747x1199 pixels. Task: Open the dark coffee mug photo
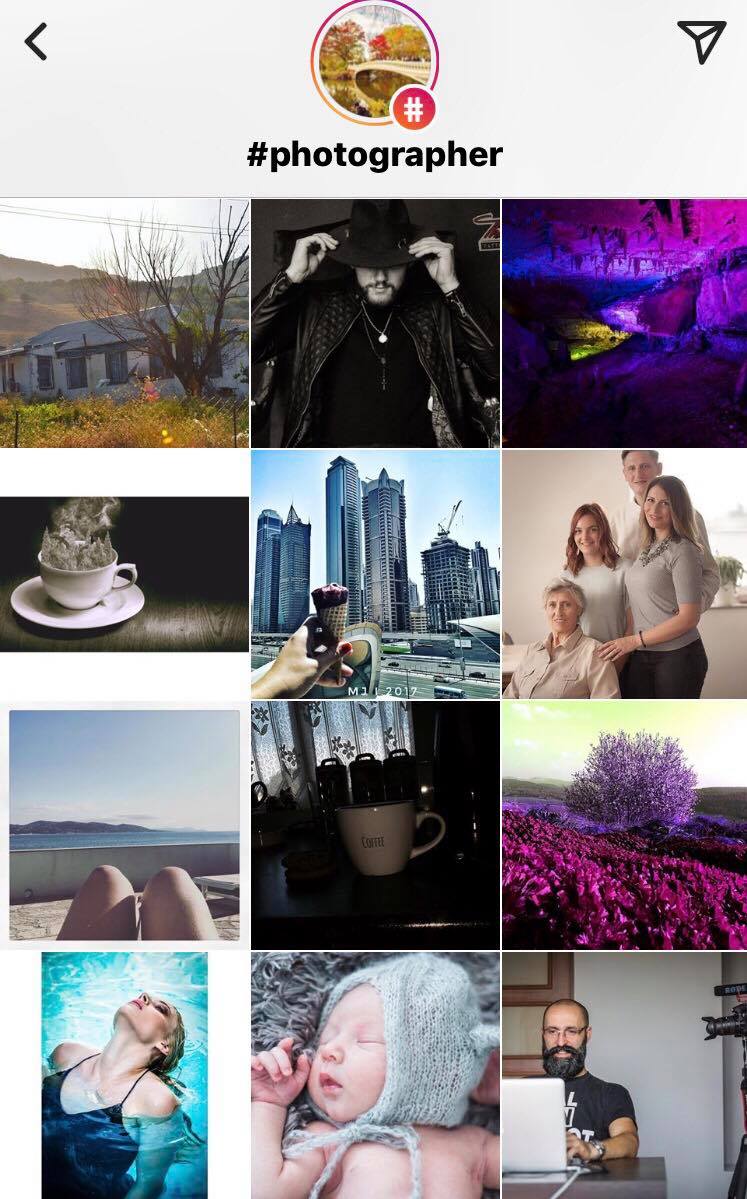click(x=375, y=825)
